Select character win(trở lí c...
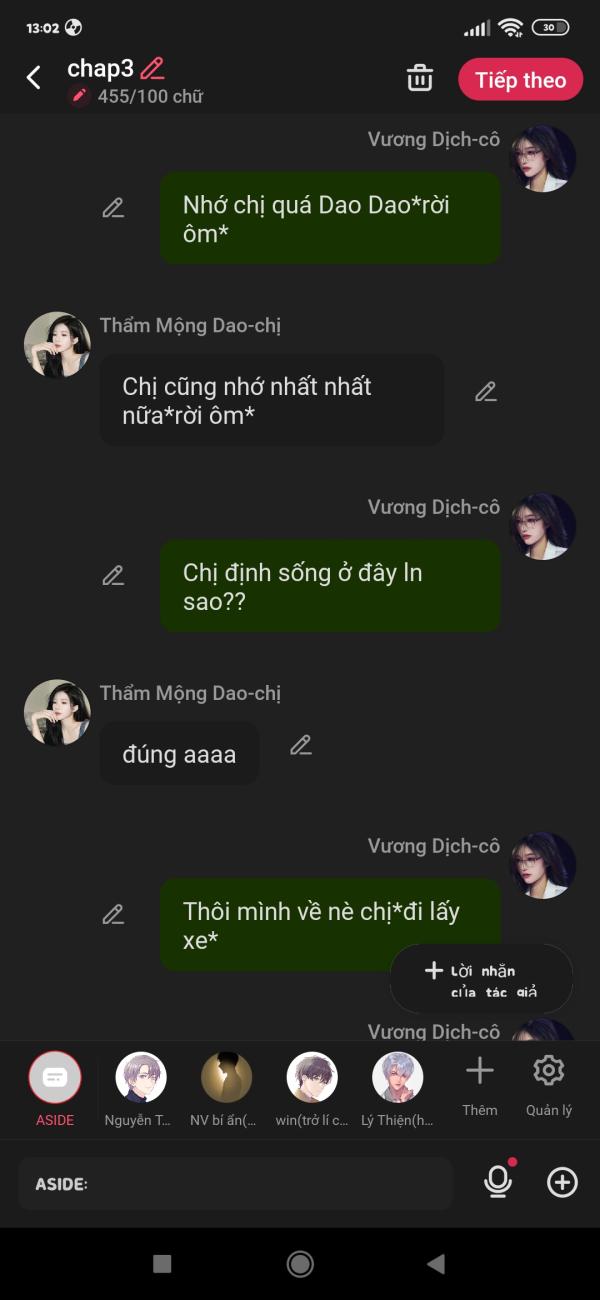The image size is (600, 1300). point(312,1089)
